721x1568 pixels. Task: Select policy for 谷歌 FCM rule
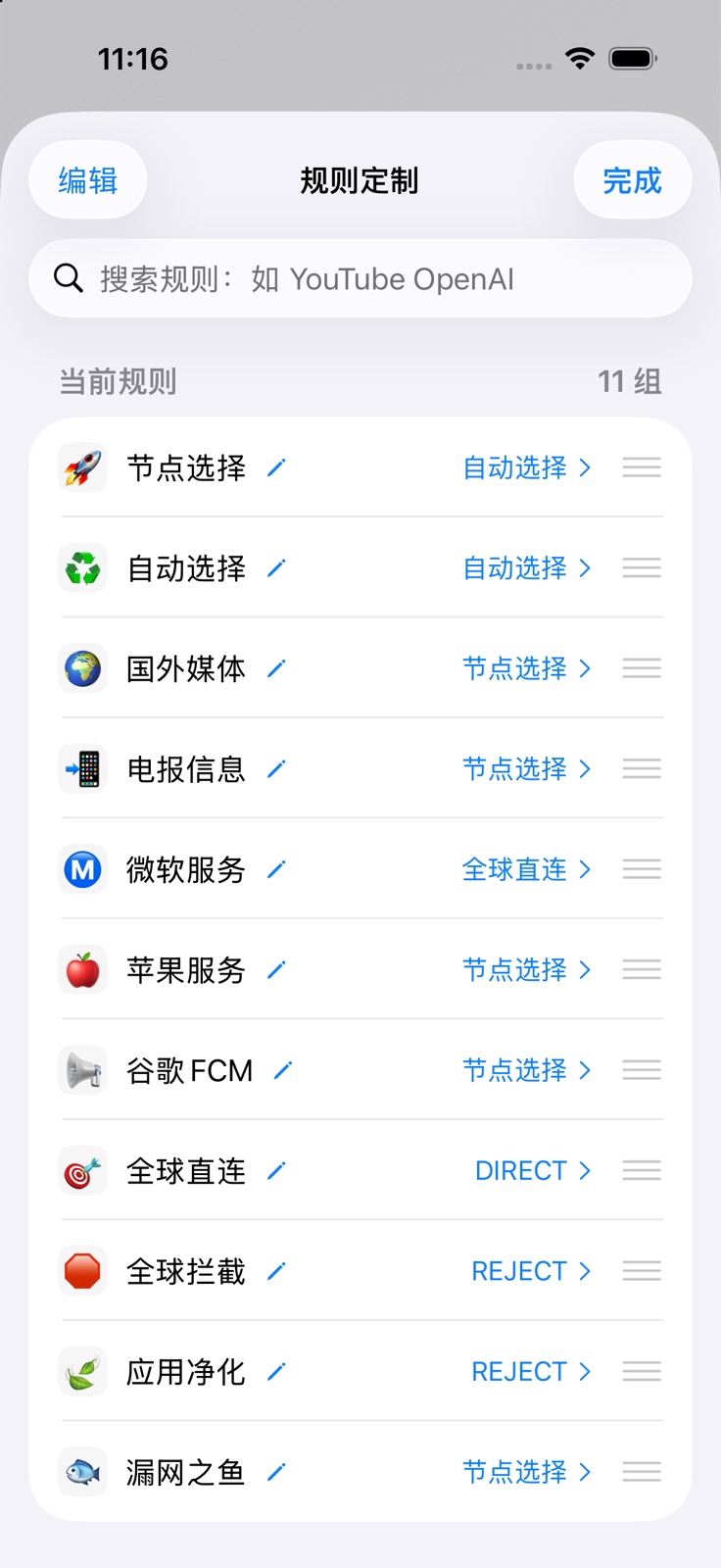tap(527, 1070)
